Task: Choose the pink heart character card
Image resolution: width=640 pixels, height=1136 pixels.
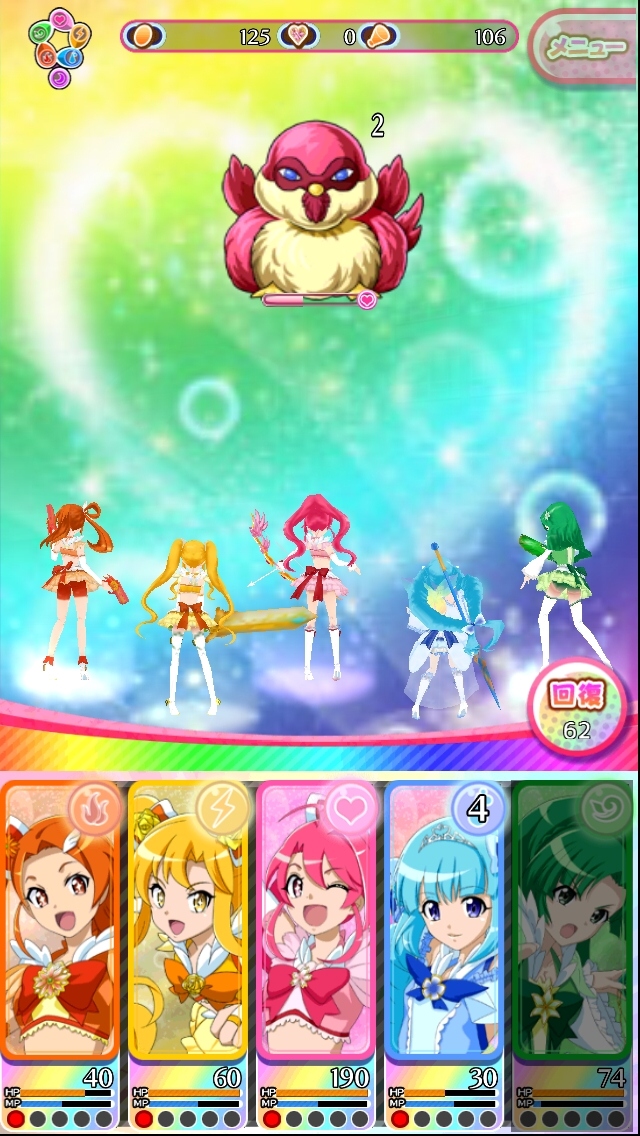Action: point(316,930)
